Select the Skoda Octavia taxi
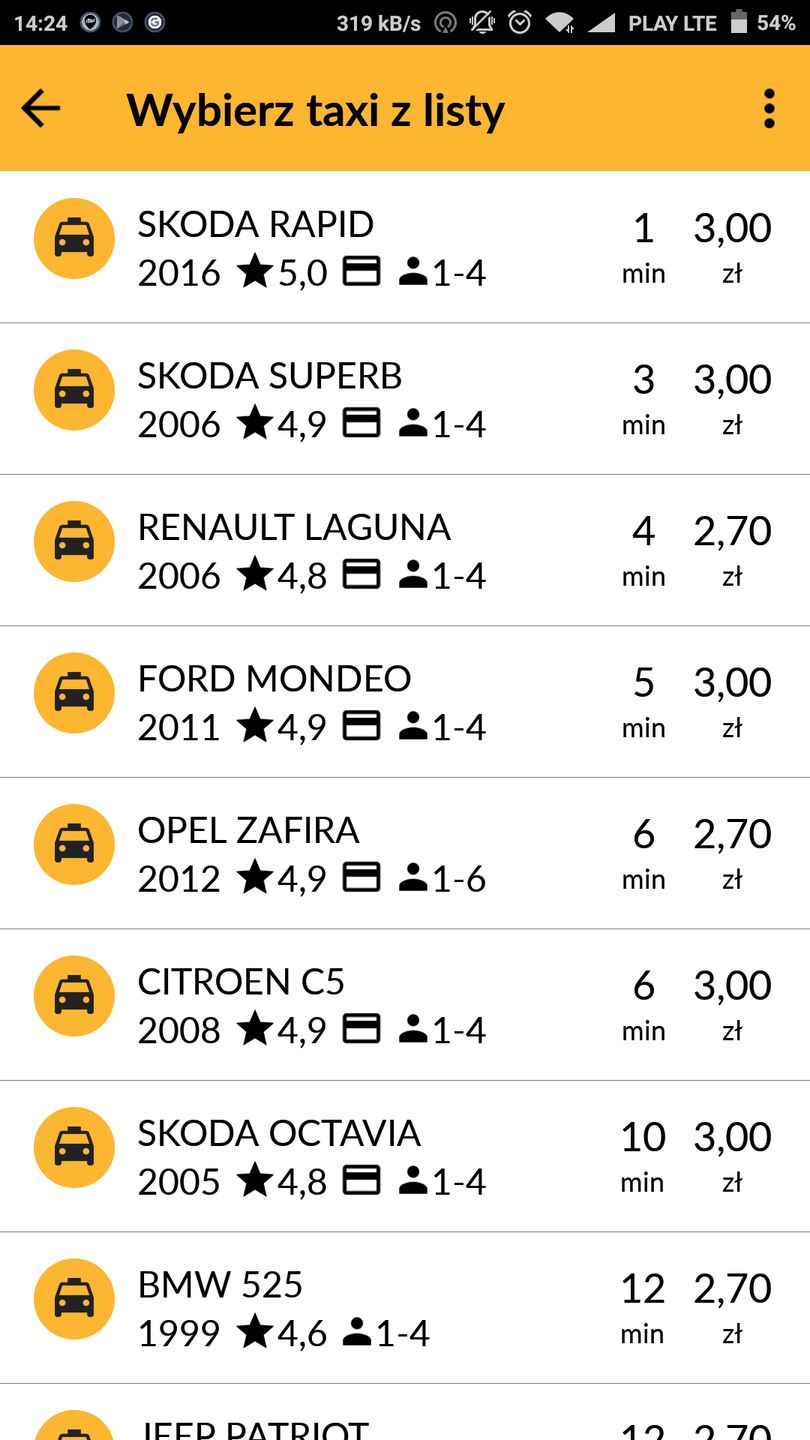Image resolution: width=810 pixels, height=1440 pixels. (x=404, y=1156)
